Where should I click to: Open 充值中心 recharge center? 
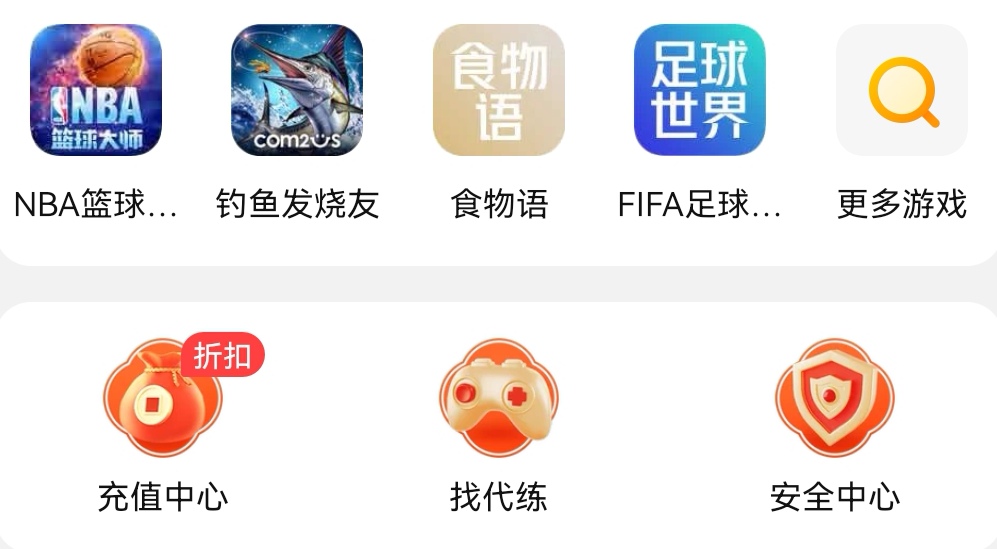pos(163,400)
